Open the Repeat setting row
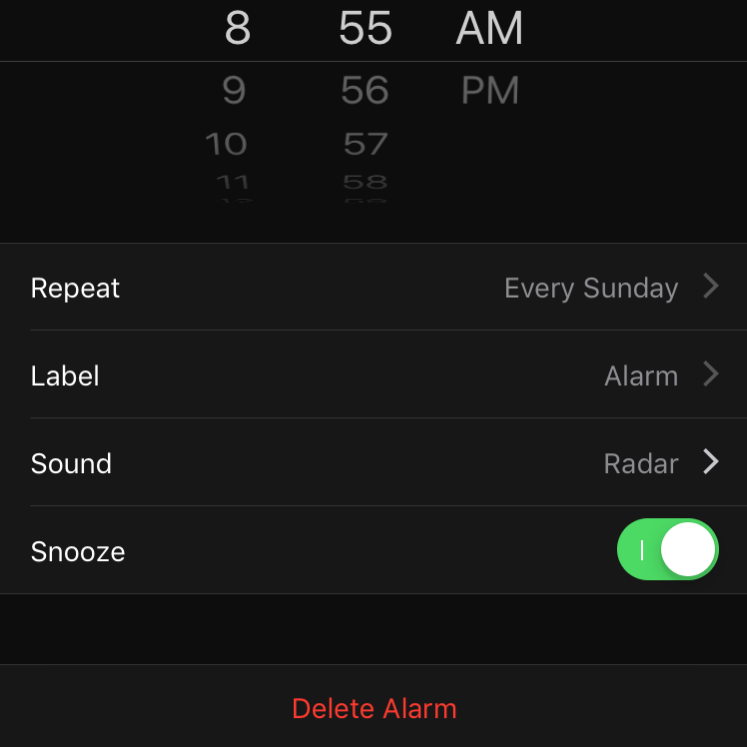Screen dimensions: 747x747 click(373, 288)
